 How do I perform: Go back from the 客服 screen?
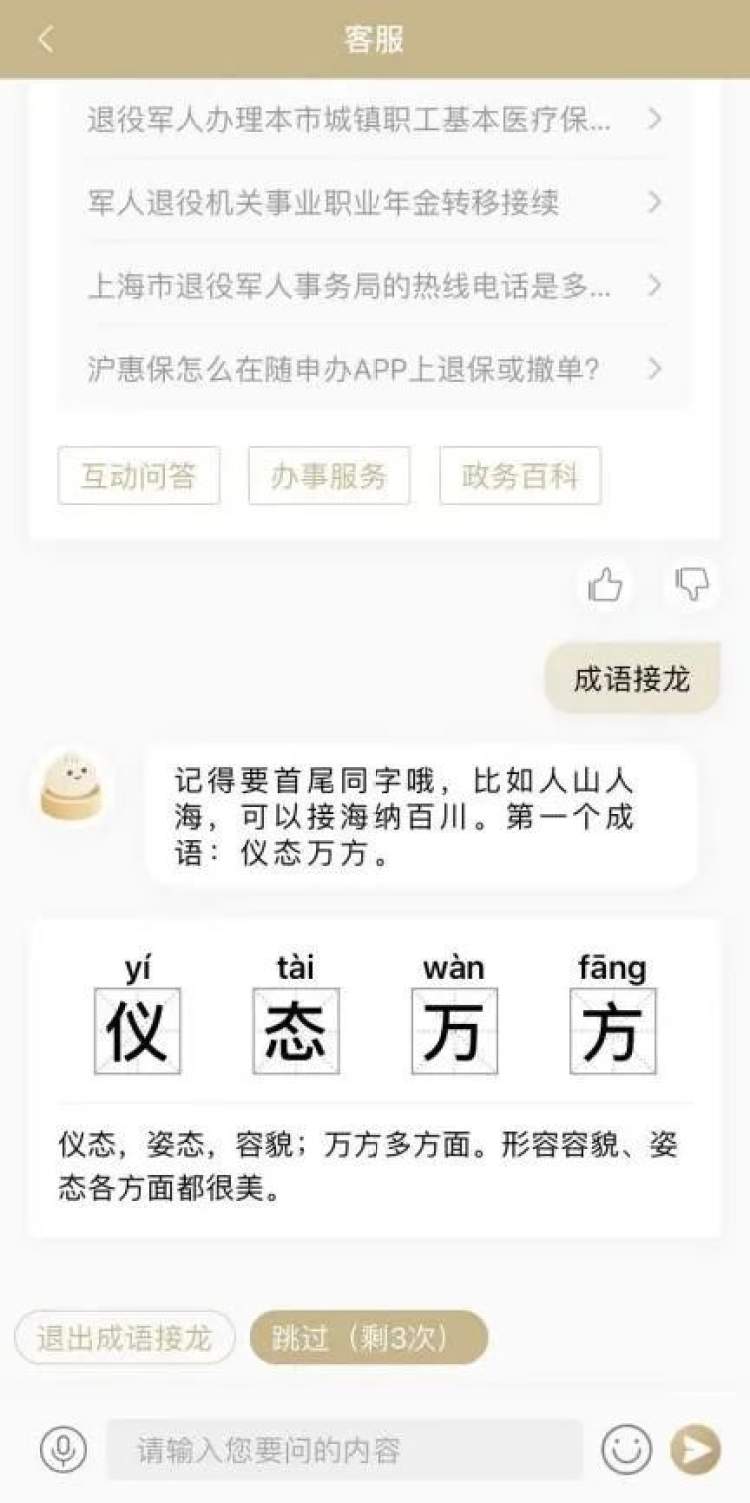click(45, 39)
